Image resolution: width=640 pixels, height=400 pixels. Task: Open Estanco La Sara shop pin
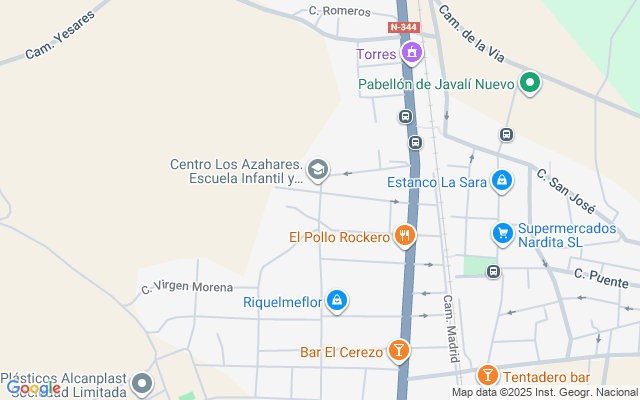point(502,181)
